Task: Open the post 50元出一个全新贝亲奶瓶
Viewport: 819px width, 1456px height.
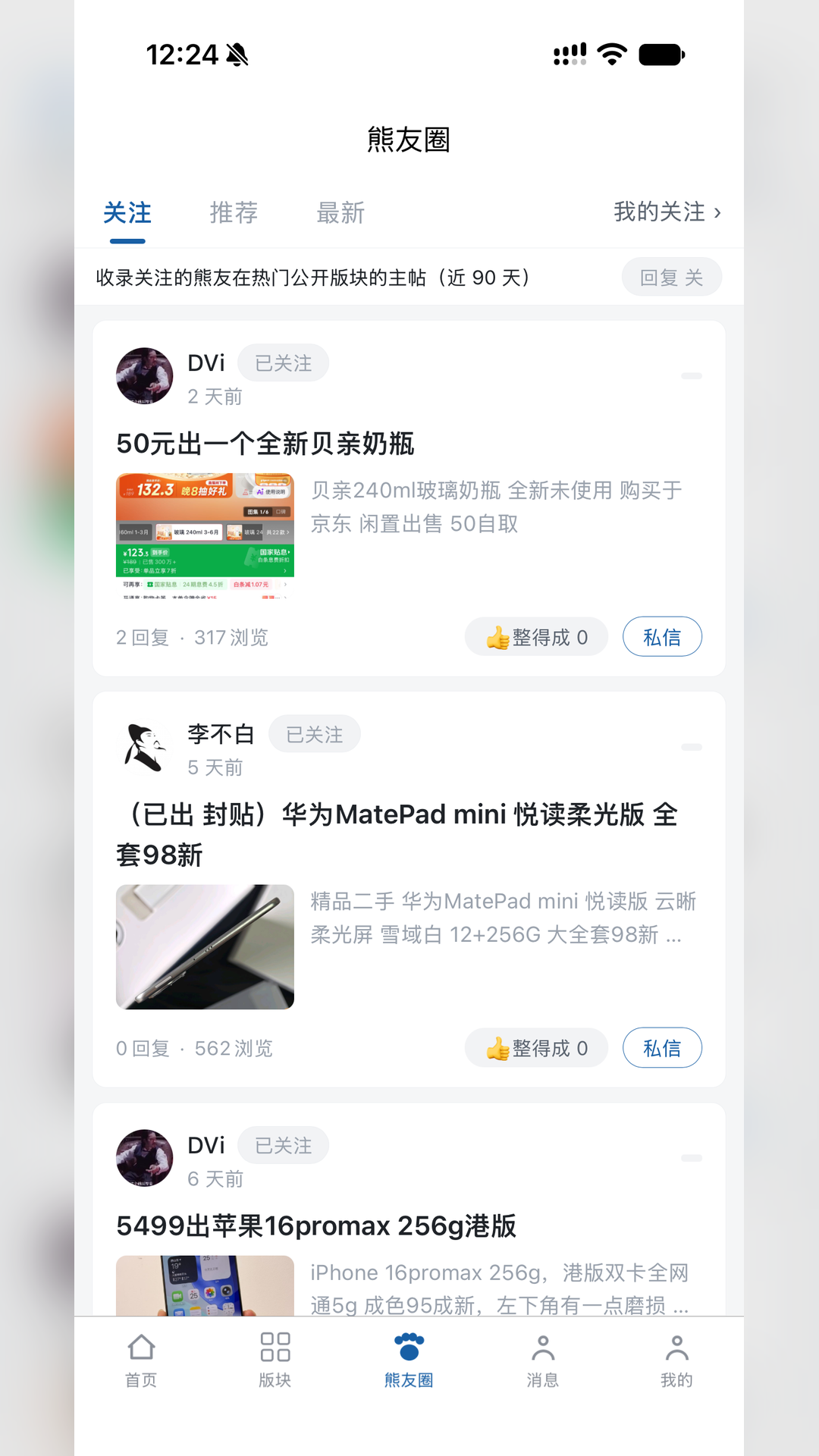Action: 265,444
